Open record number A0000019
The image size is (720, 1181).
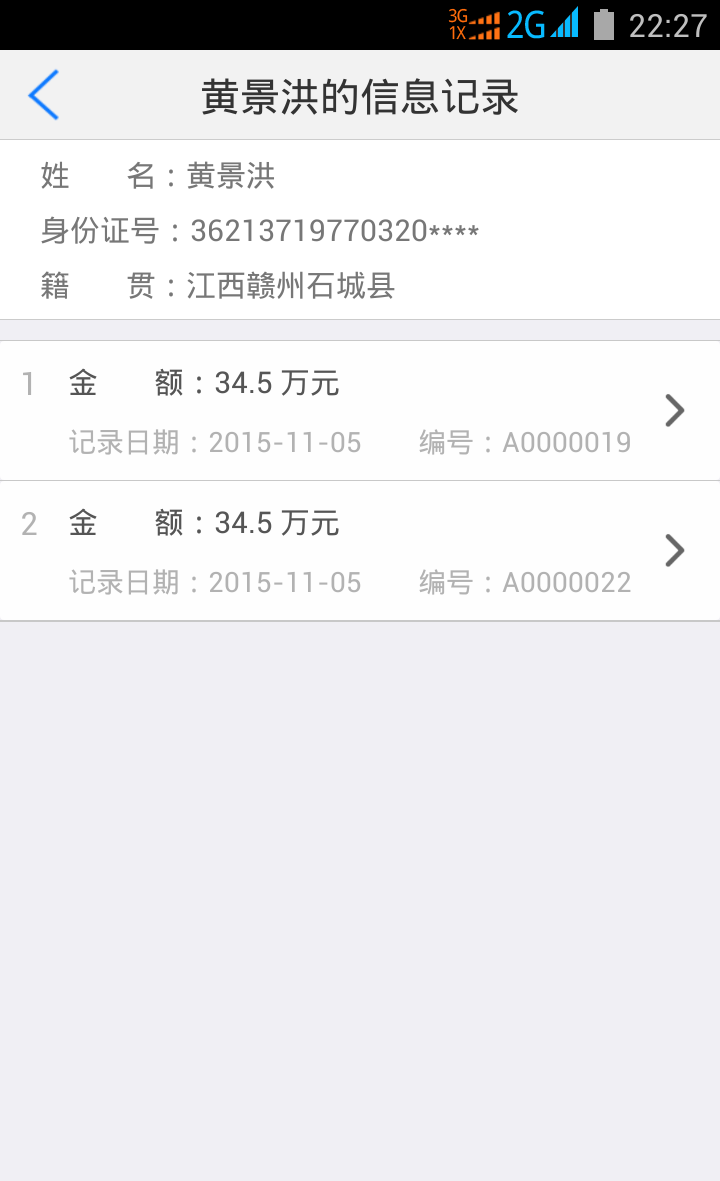click(x=360, y=411)
